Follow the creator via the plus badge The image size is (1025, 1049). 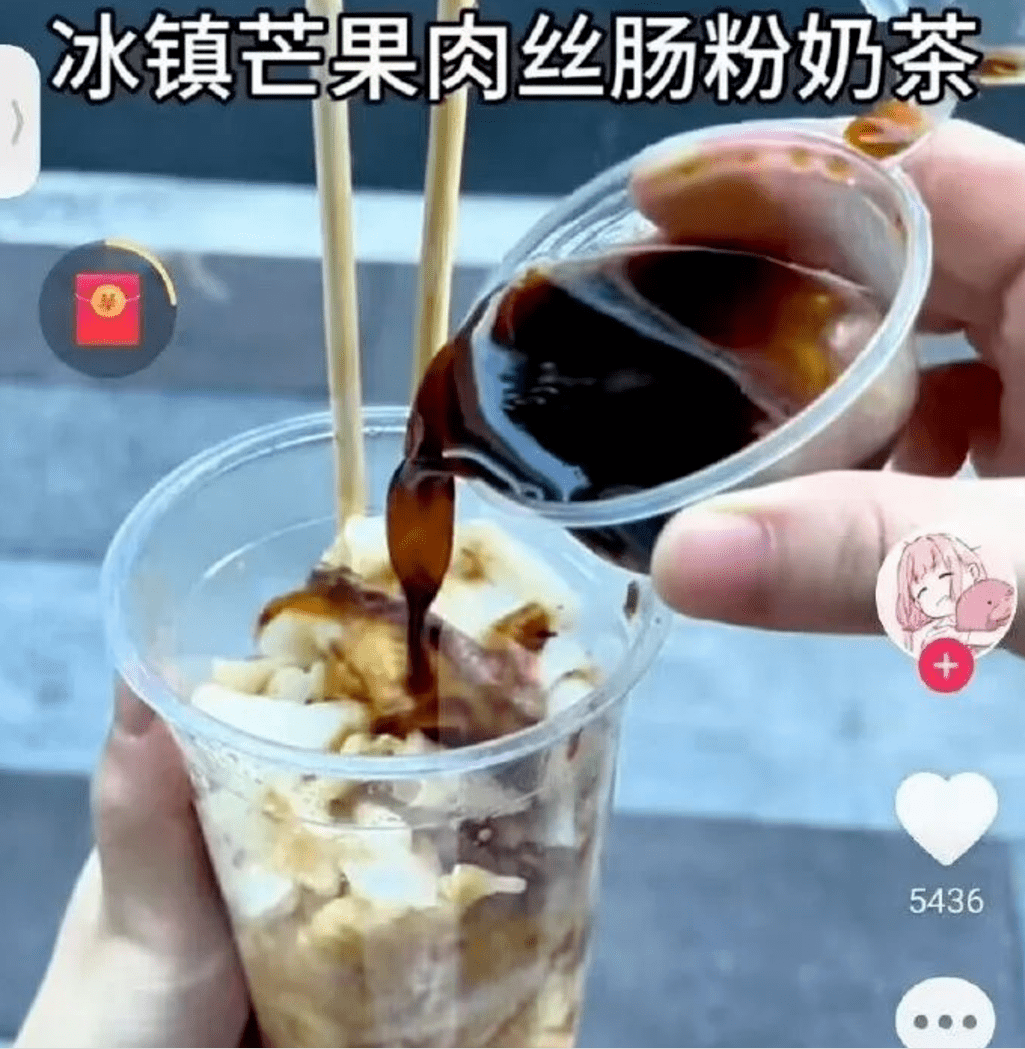(x=945, y=666)
